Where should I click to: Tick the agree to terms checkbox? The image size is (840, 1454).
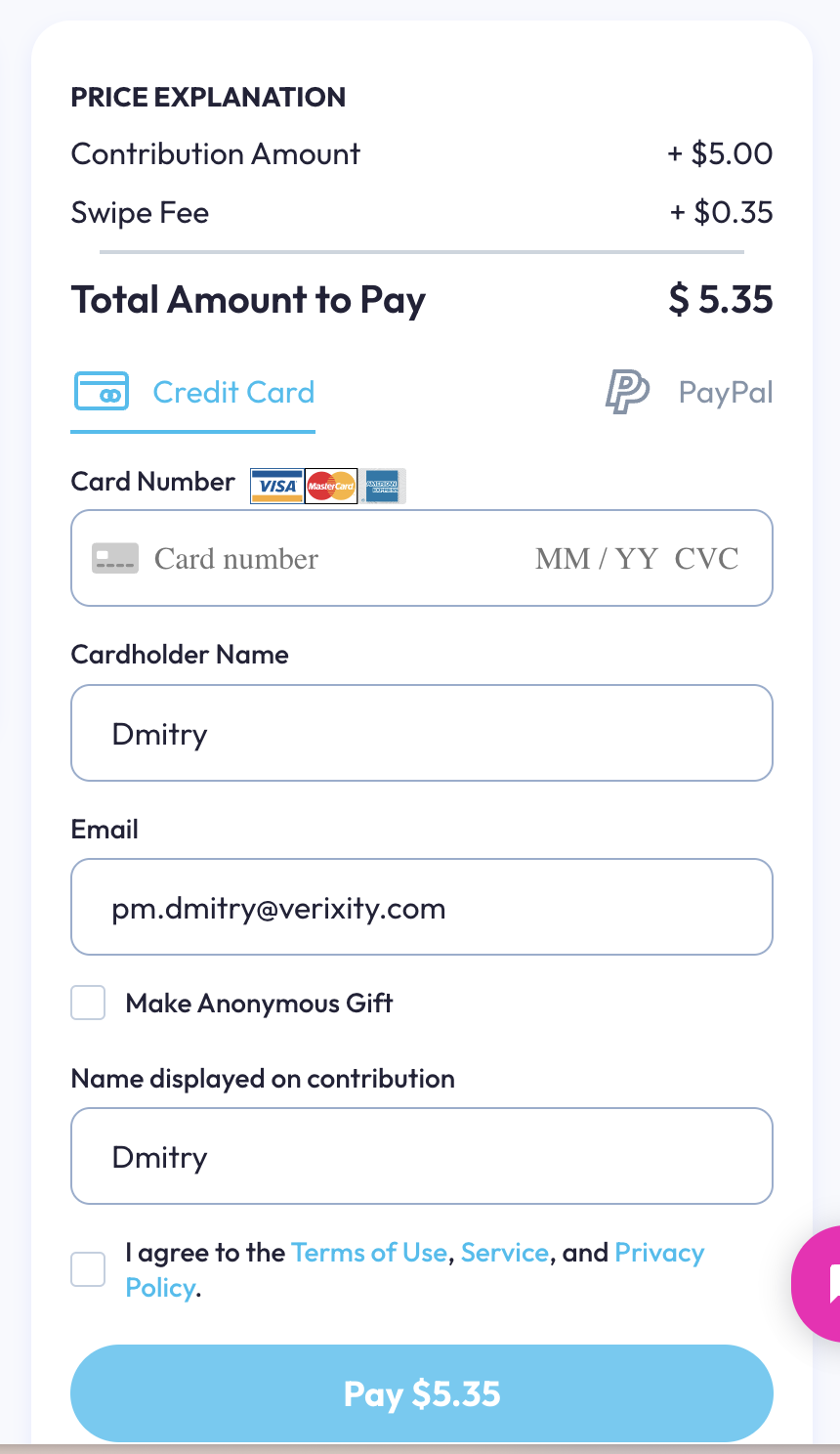(88, 1269)
